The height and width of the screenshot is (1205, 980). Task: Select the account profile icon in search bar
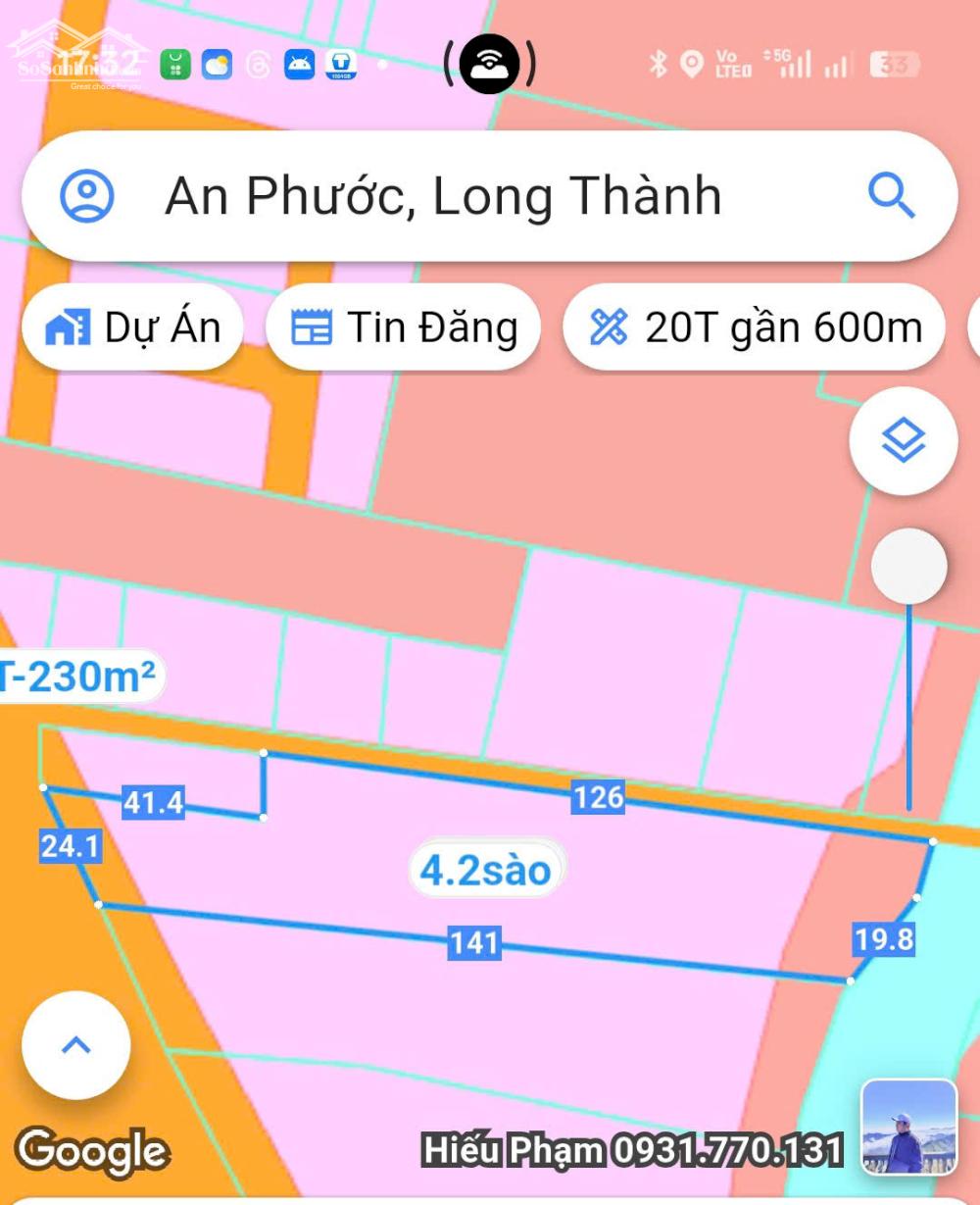coord(86,195)
